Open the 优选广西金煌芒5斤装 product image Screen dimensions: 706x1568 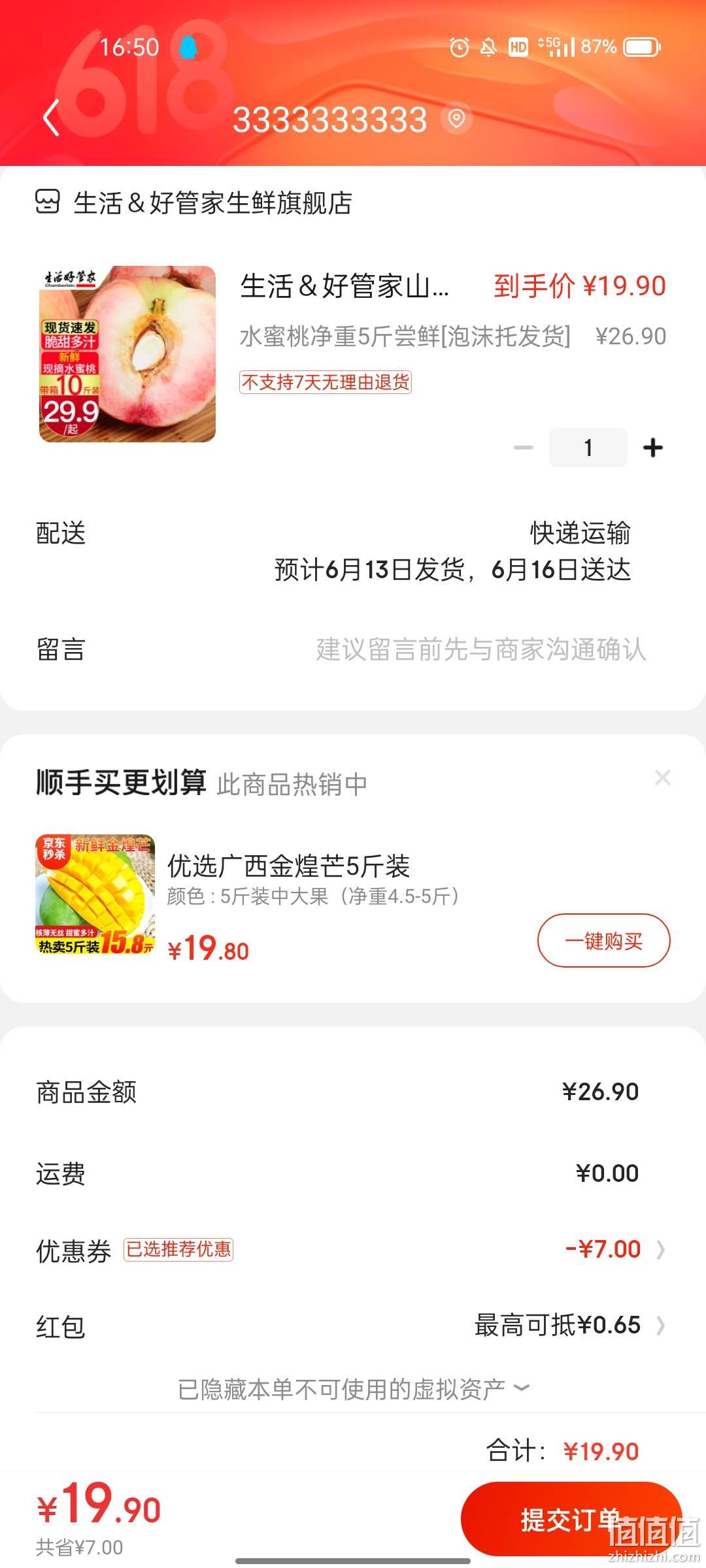[95, 894]
